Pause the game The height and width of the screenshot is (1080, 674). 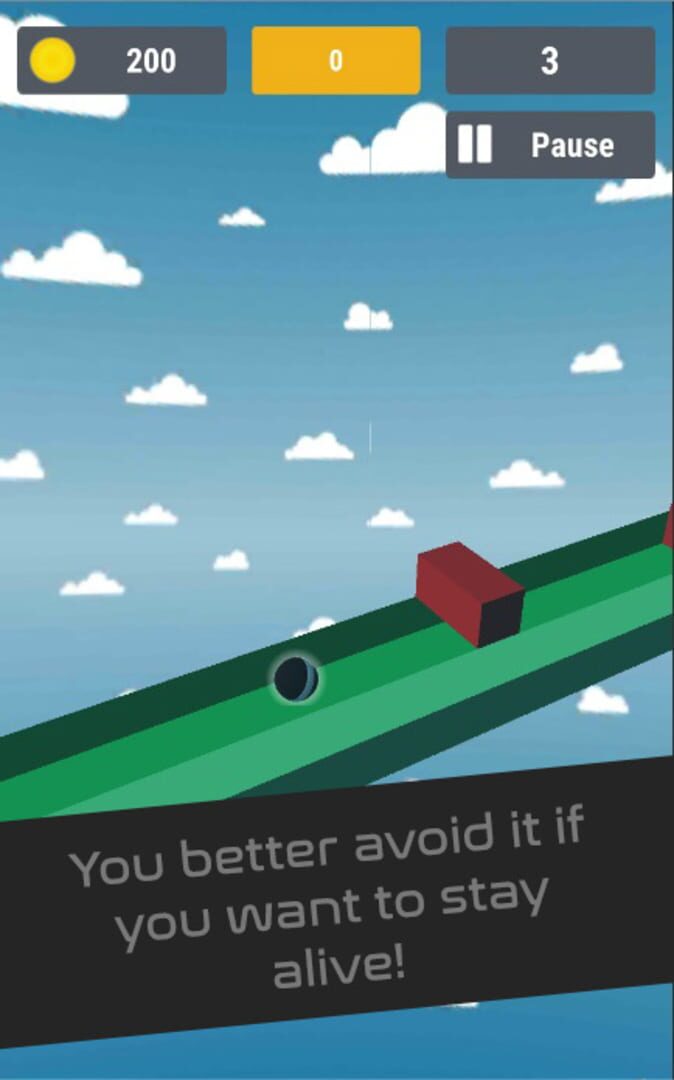550,146
